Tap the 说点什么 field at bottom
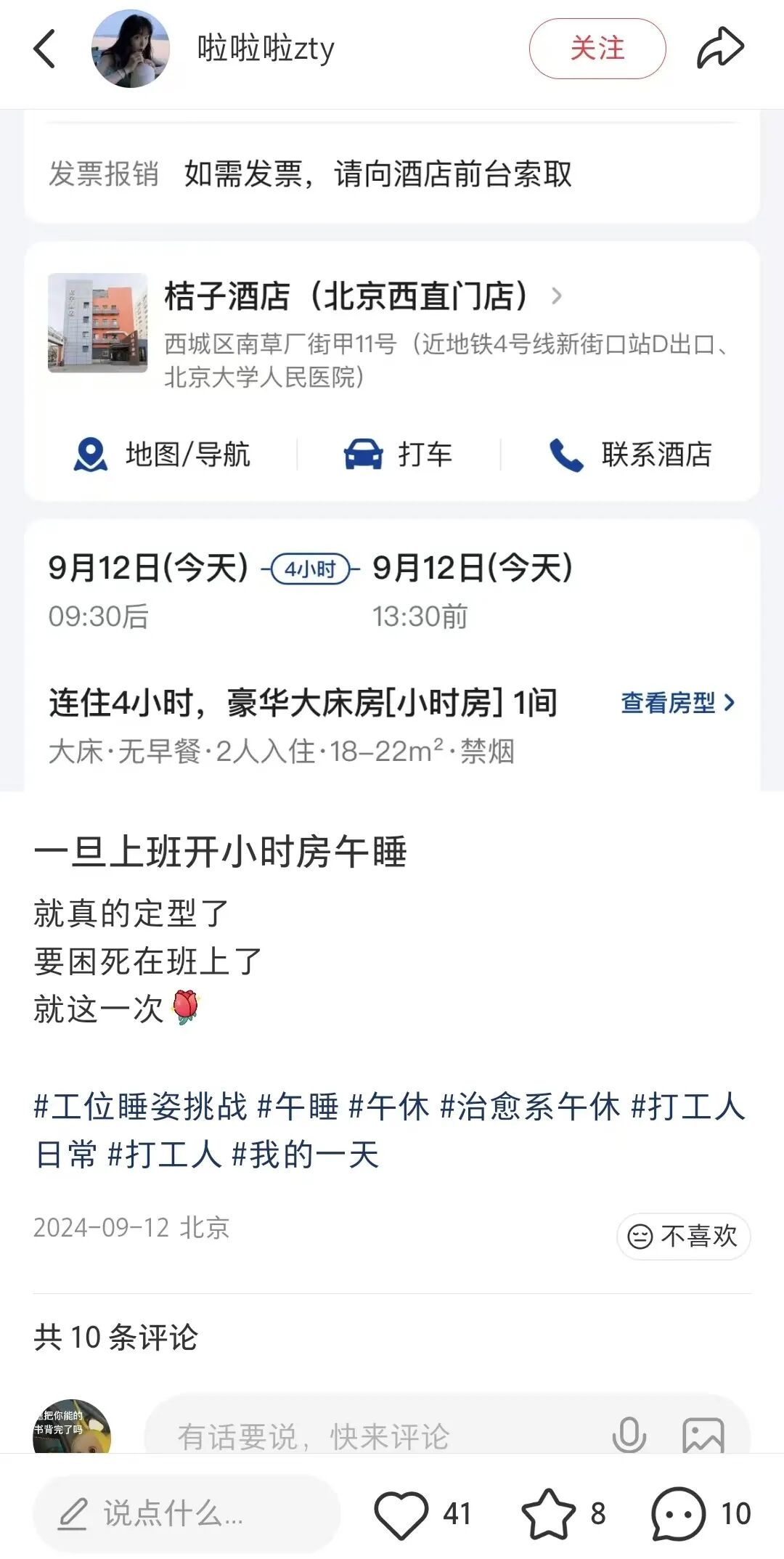The width and height of the screenshot is (784, 1559). pos(187,1514)
